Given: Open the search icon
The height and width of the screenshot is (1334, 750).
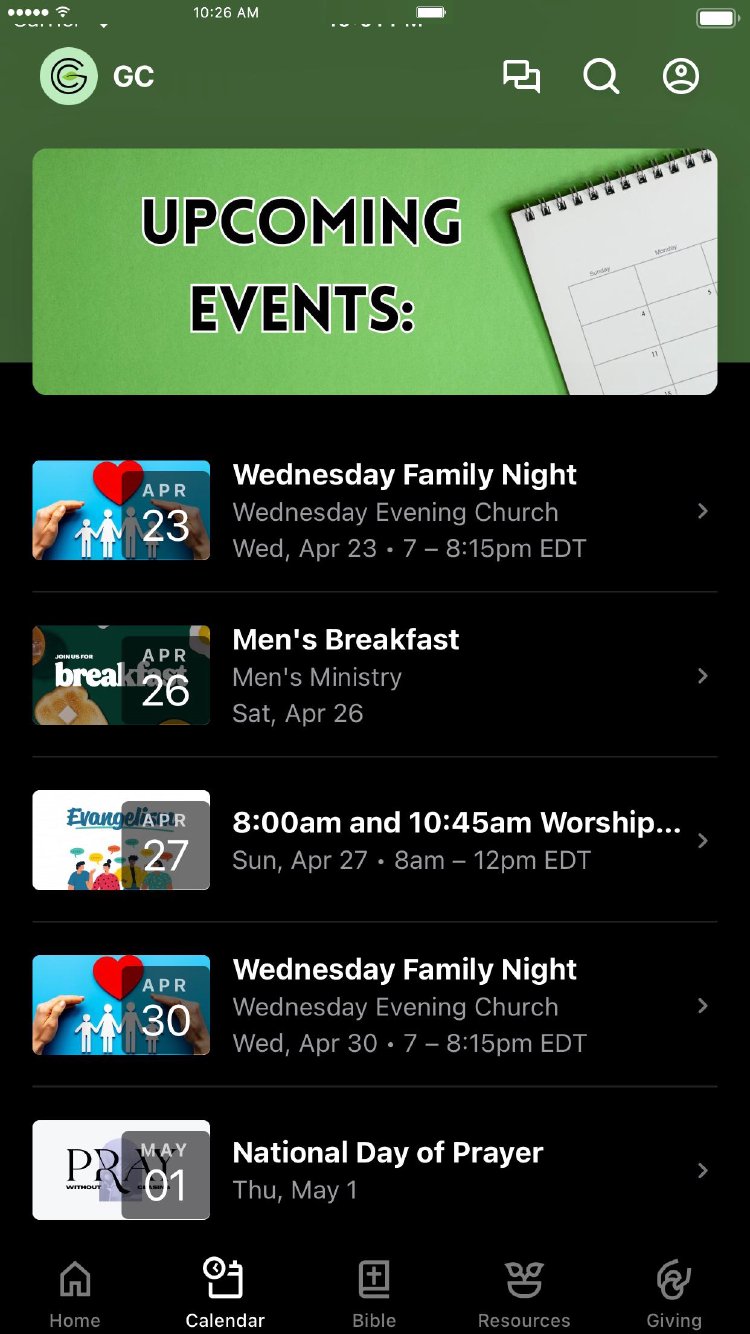Looking at the screenshot, I should coord(601,77).
